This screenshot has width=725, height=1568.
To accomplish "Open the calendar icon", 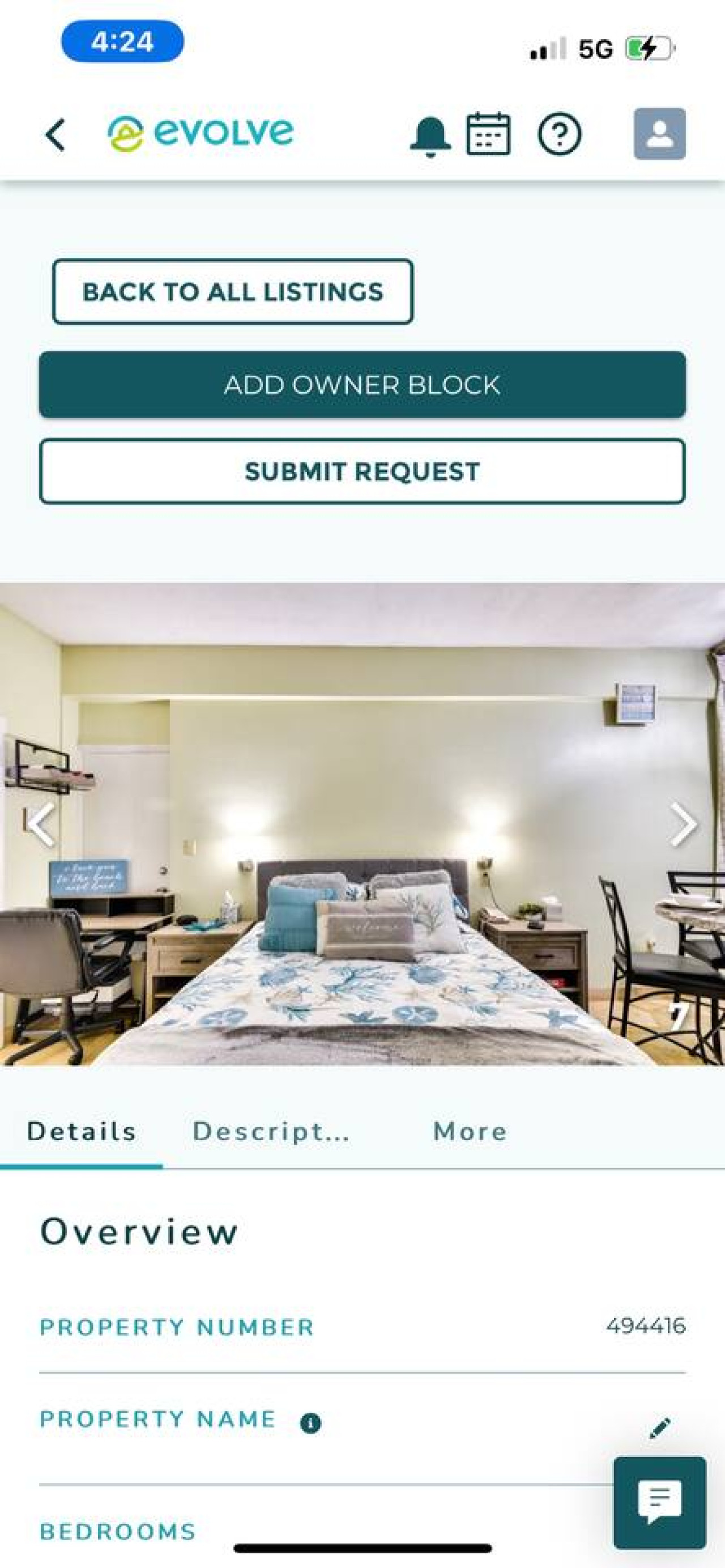I will click(x=488, y=134).
